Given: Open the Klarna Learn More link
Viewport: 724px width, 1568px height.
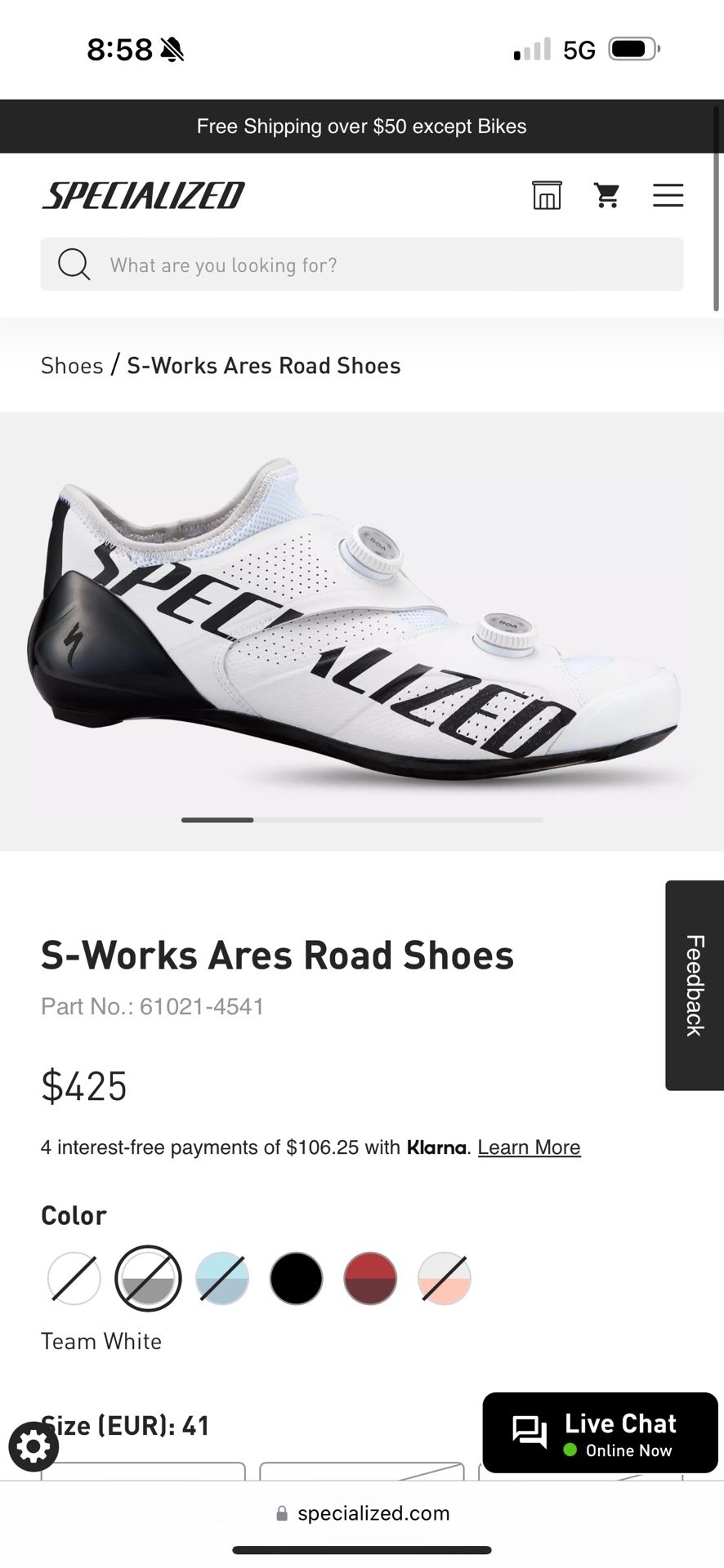Looking at the screenshot, I should 529,1147.
